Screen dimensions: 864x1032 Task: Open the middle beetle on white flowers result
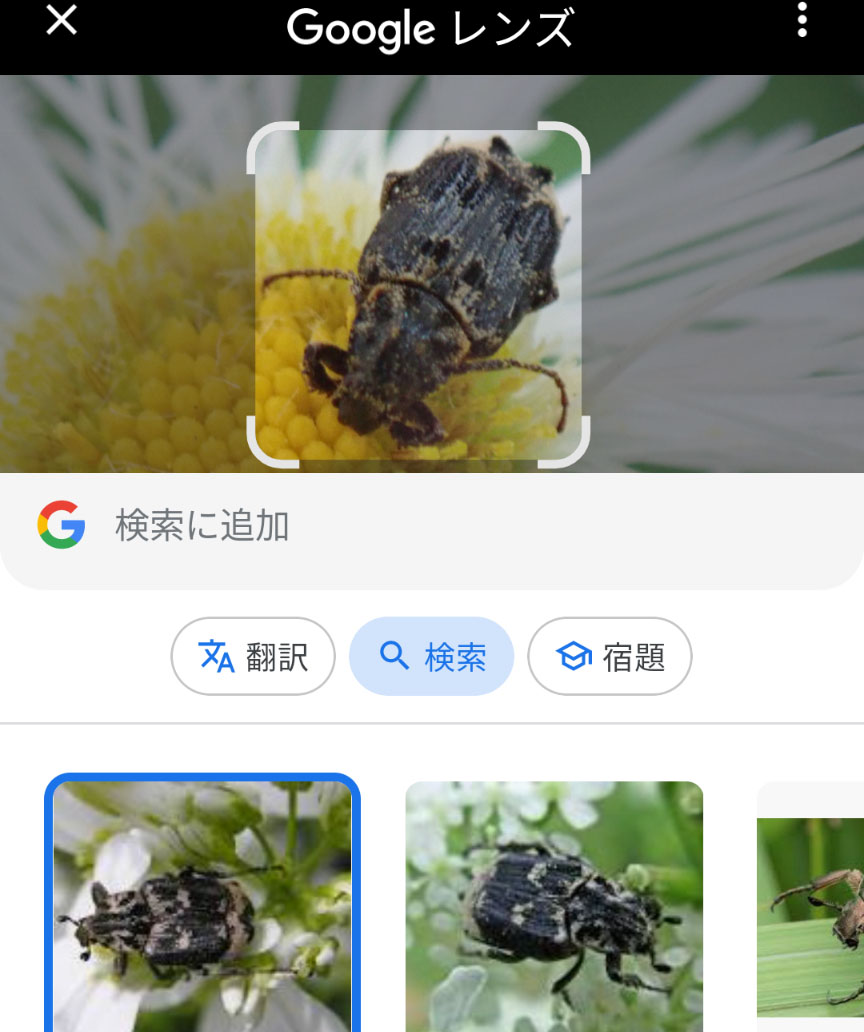click(x=554, y=905)
